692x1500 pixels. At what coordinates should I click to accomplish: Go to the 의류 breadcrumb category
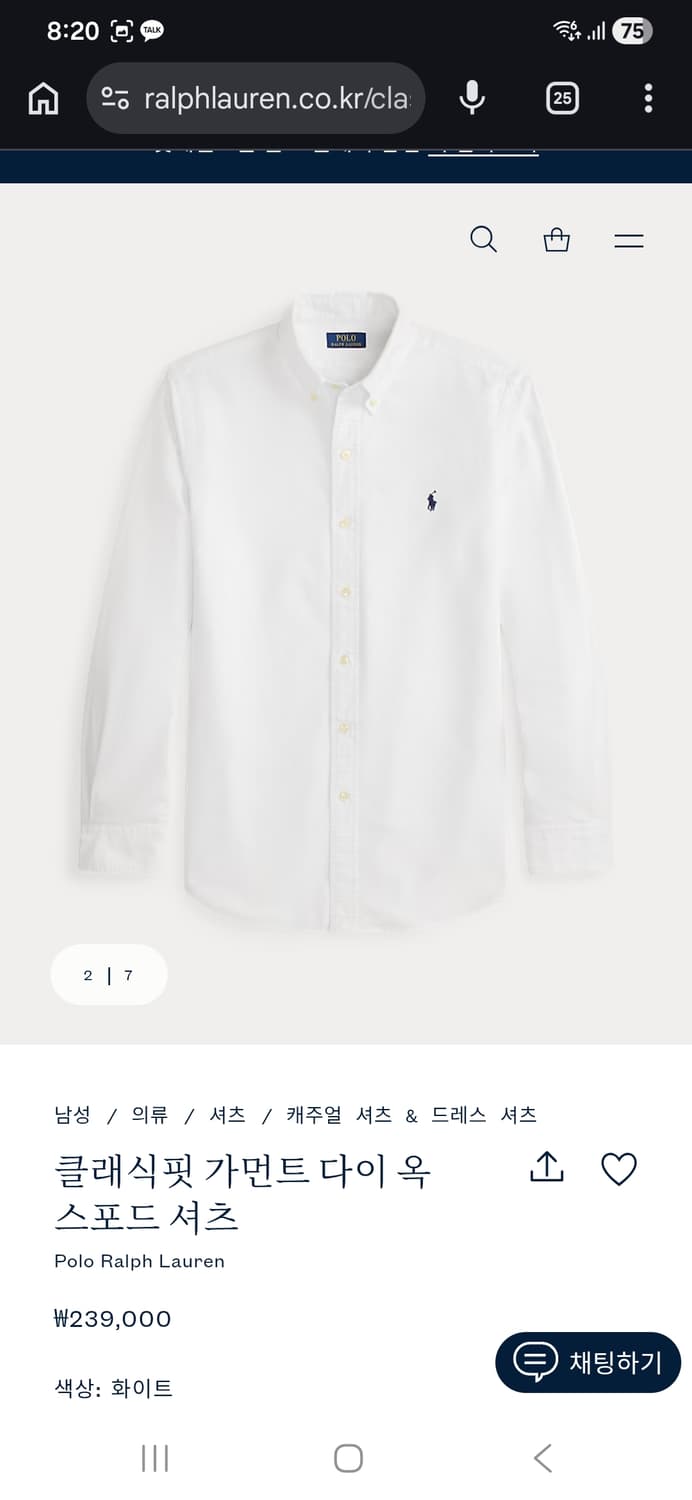[x=149, y=1115]
